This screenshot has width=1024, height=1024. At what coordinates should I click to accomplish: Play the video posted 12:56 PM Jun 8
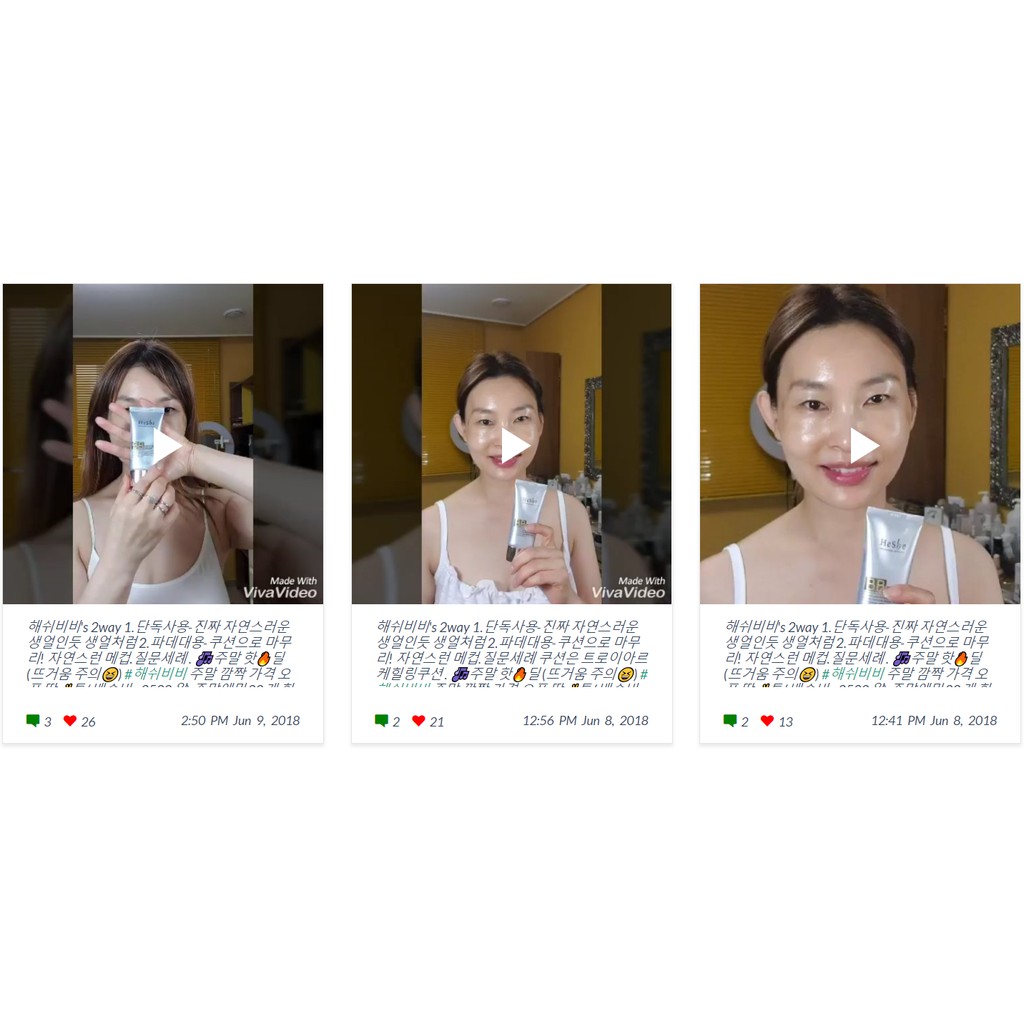tap(513, 446)
